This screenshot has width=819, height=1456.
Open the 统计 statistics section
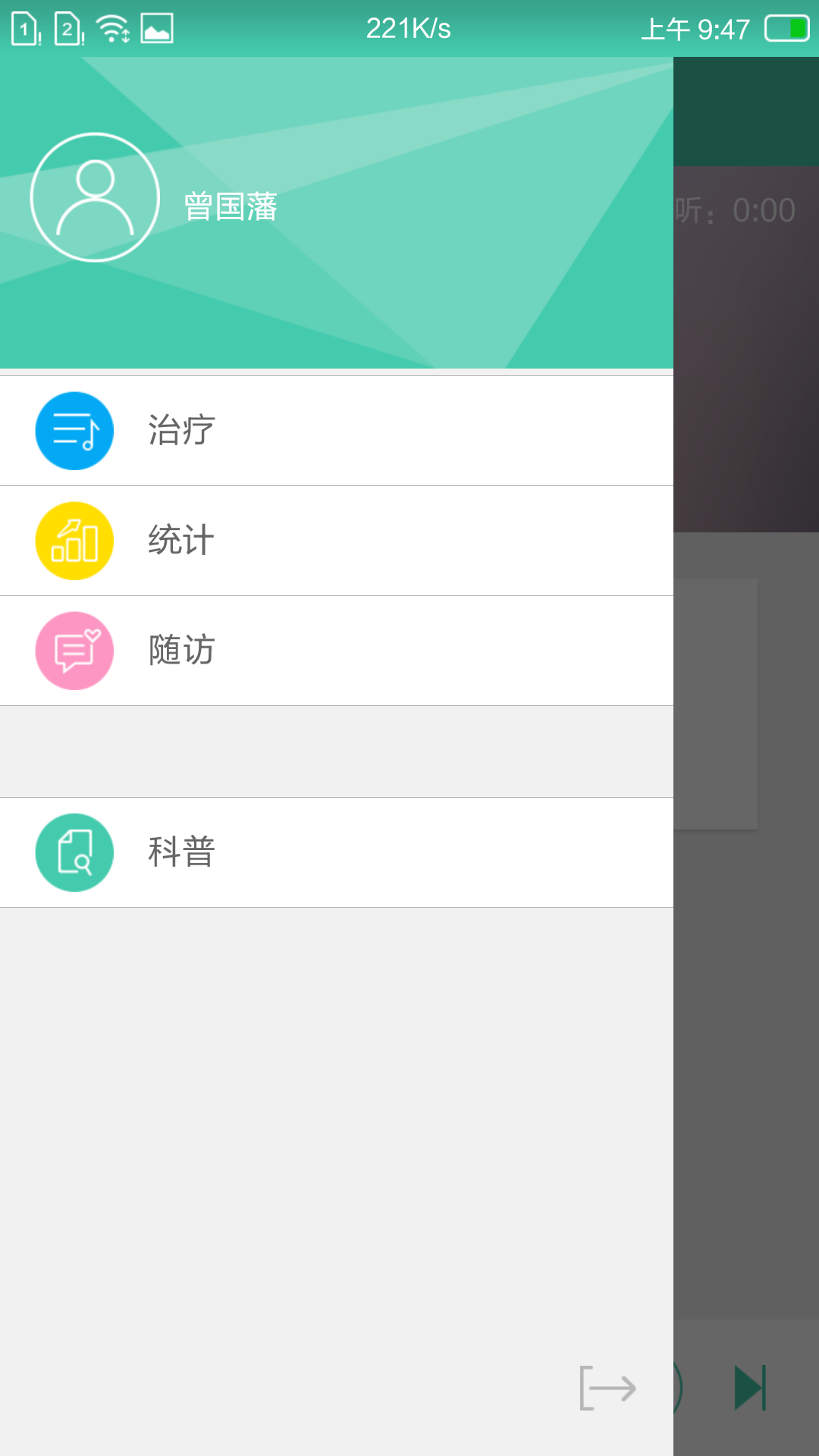pos(337,541)
